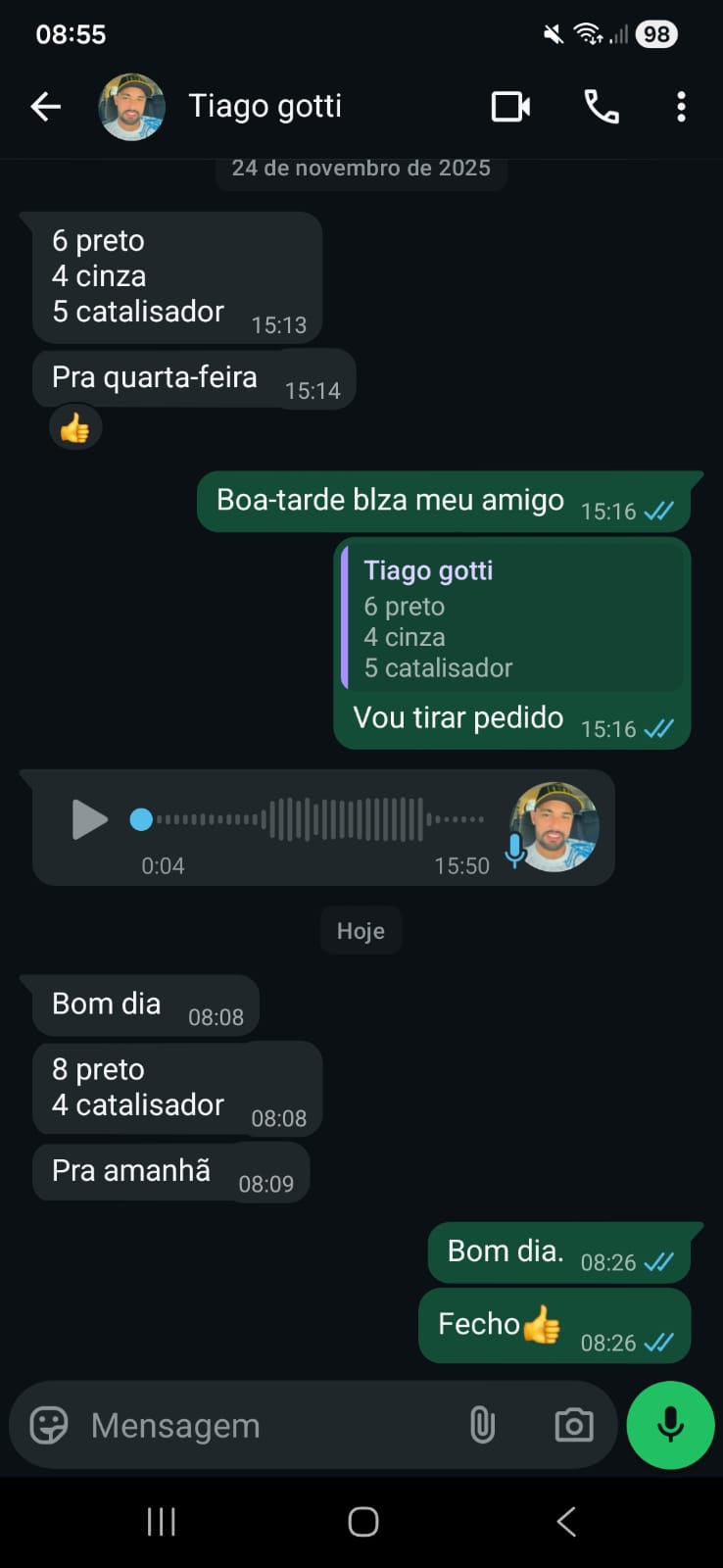The height and width of the screenshot is (1568, 723).
Task: Open Tiago gotti's contact profile
Action: (x=265, y=106)
